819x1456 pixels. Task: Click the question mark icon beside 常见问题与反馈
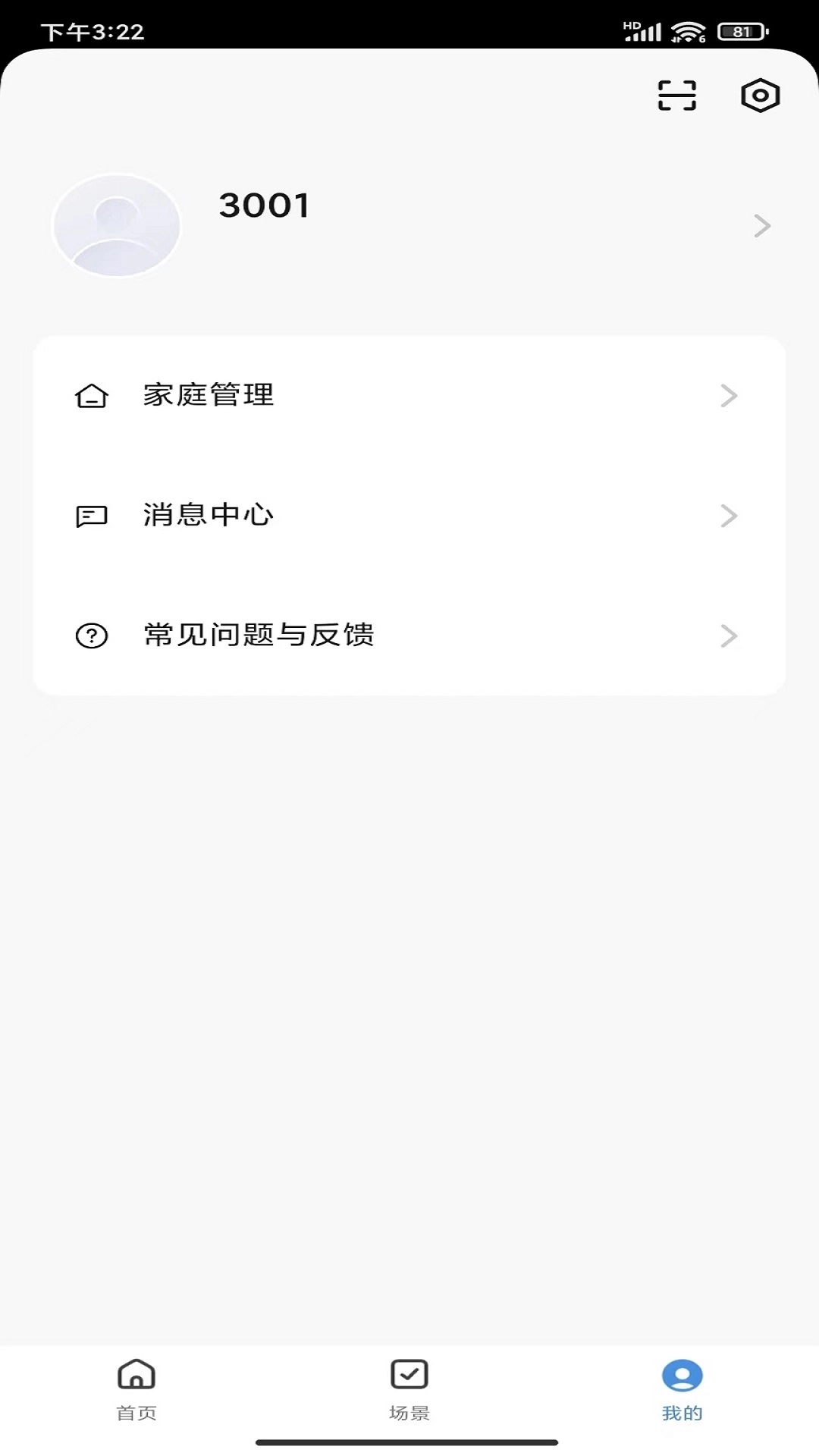[x=90, y=637]
